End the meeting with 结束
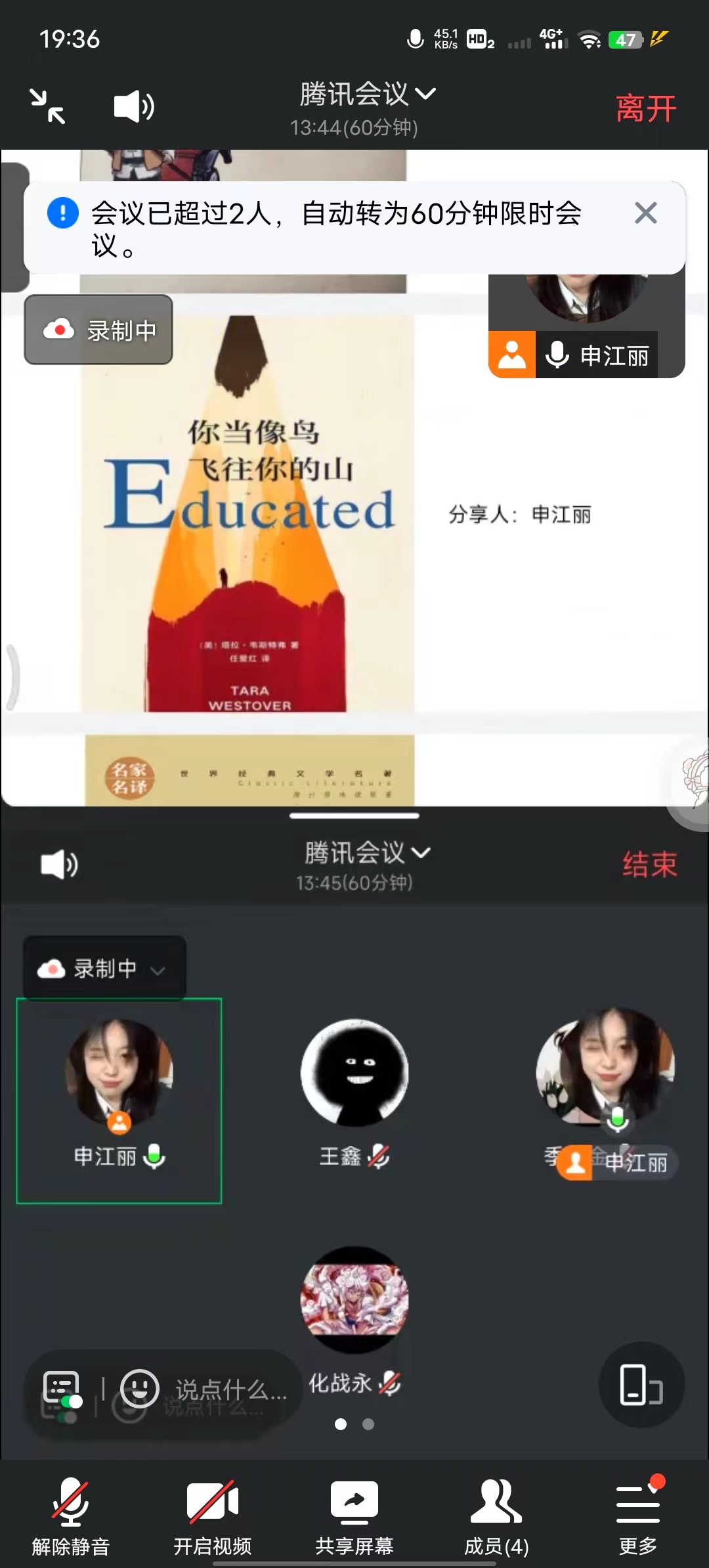709x1568 pixels. click(x=649, y=864)
